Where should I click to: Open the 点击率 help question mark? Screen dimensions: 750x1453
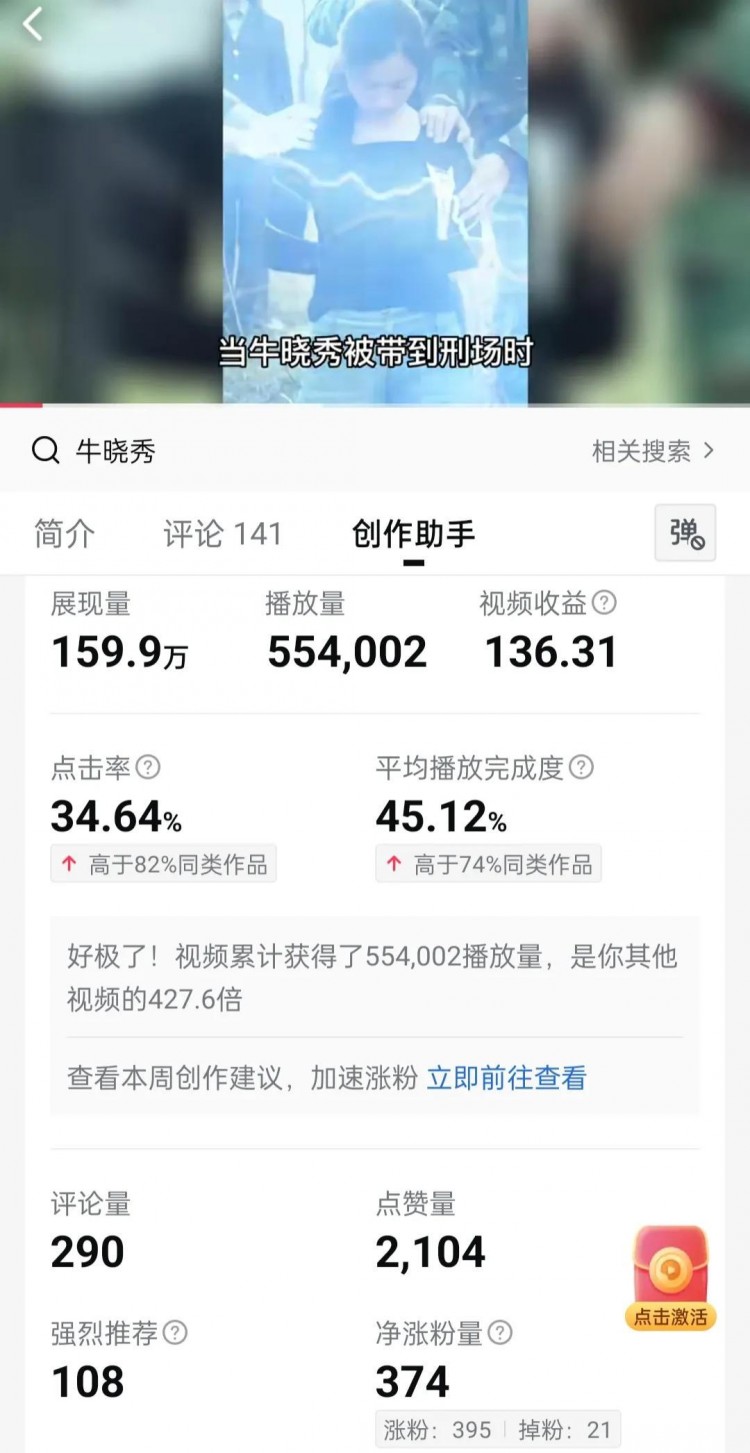coord(150,768)
